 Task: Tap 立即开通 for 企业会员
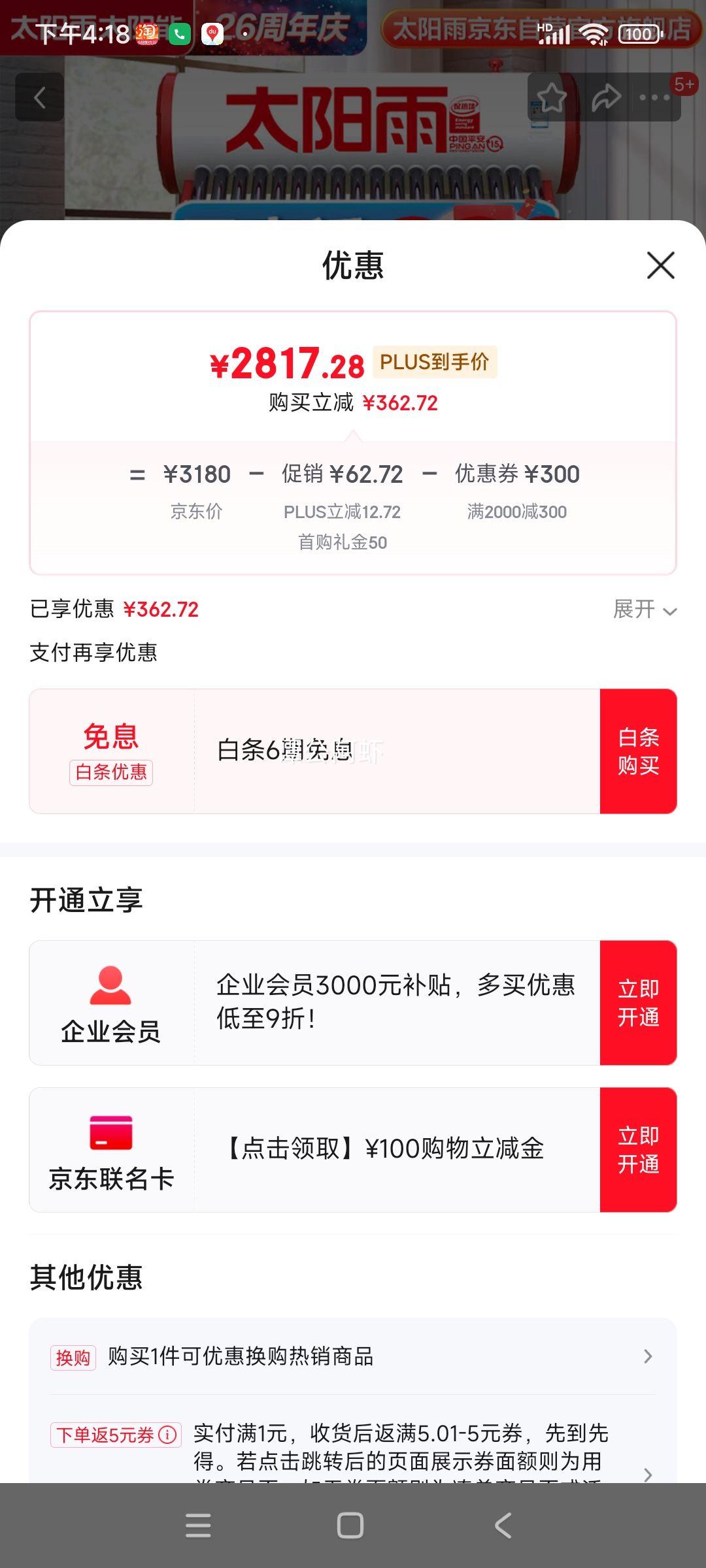pyautogui.click(x=638, y=1003)
